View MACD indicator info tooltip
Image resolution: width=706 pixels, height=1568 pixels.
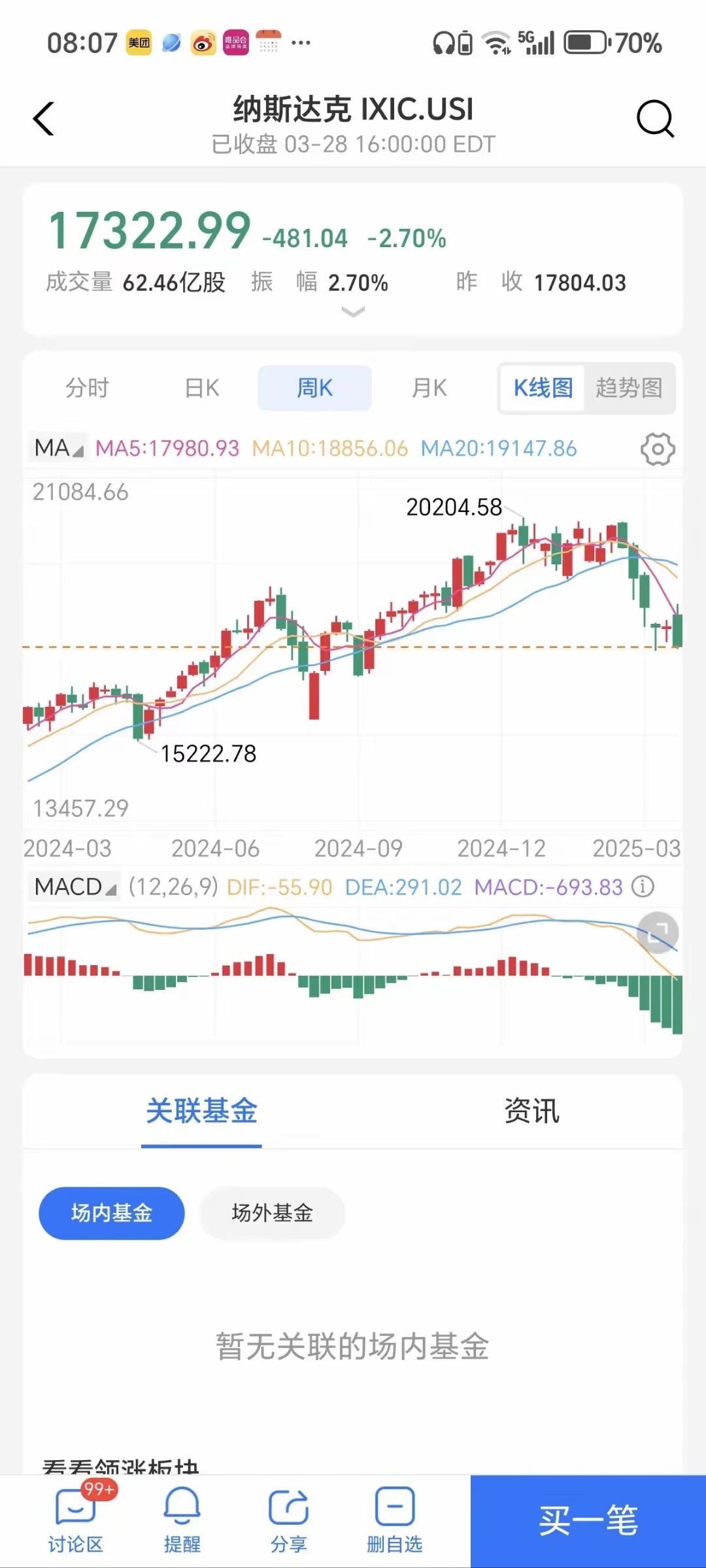click(644, 887)
